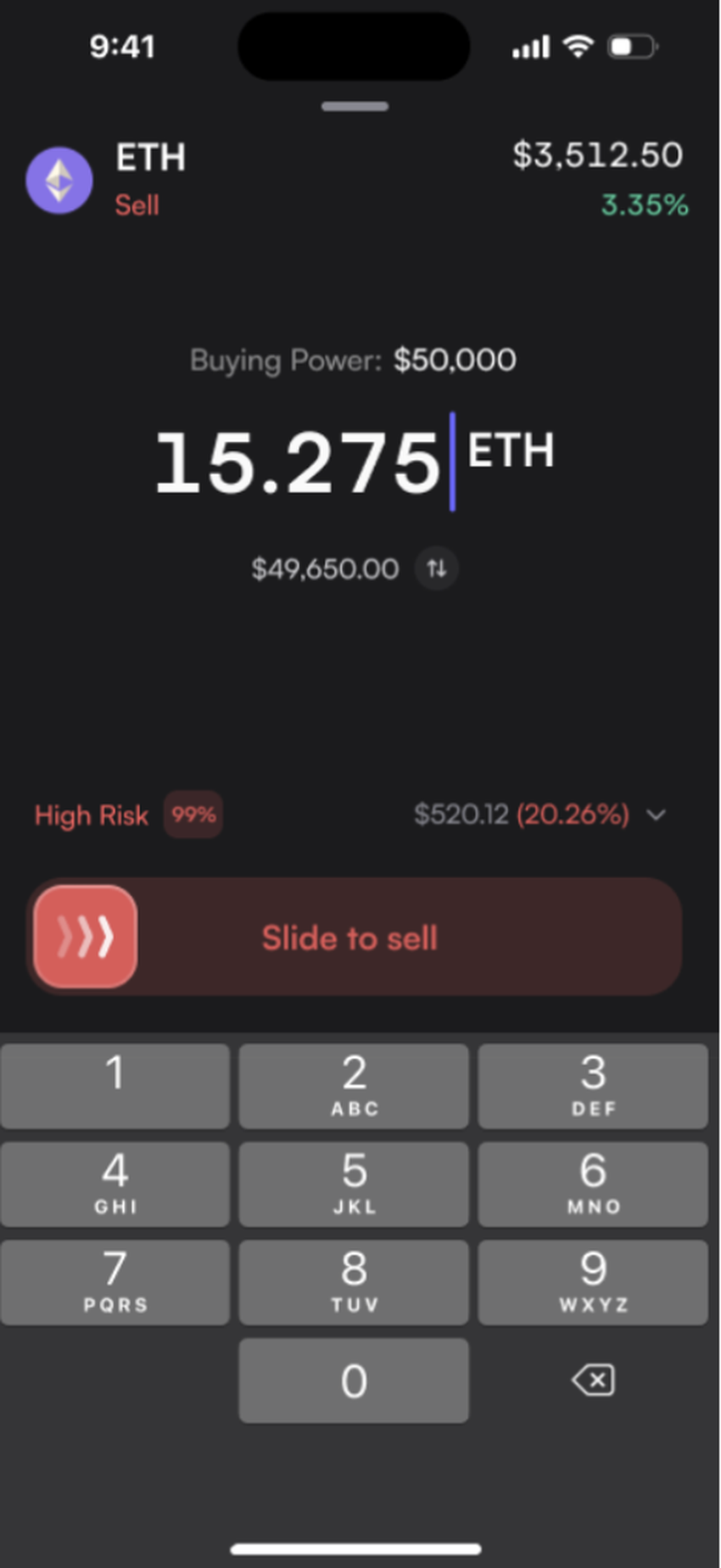Viewport: 721px width, 1568px height.
Task: Tap the 9 key
Action: [x=593, y=1282]
